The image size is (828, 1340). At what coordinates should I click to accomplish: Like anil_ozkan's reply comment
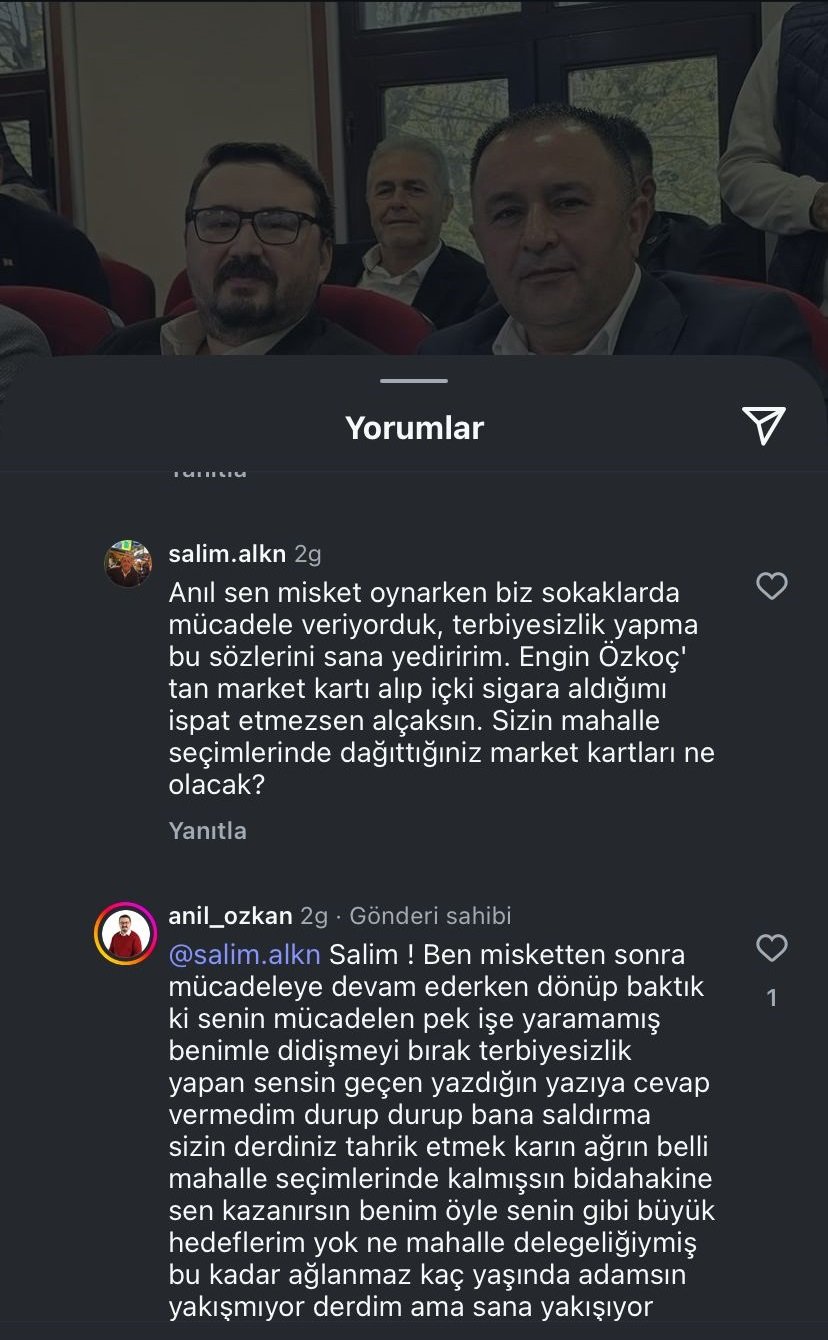771,948
